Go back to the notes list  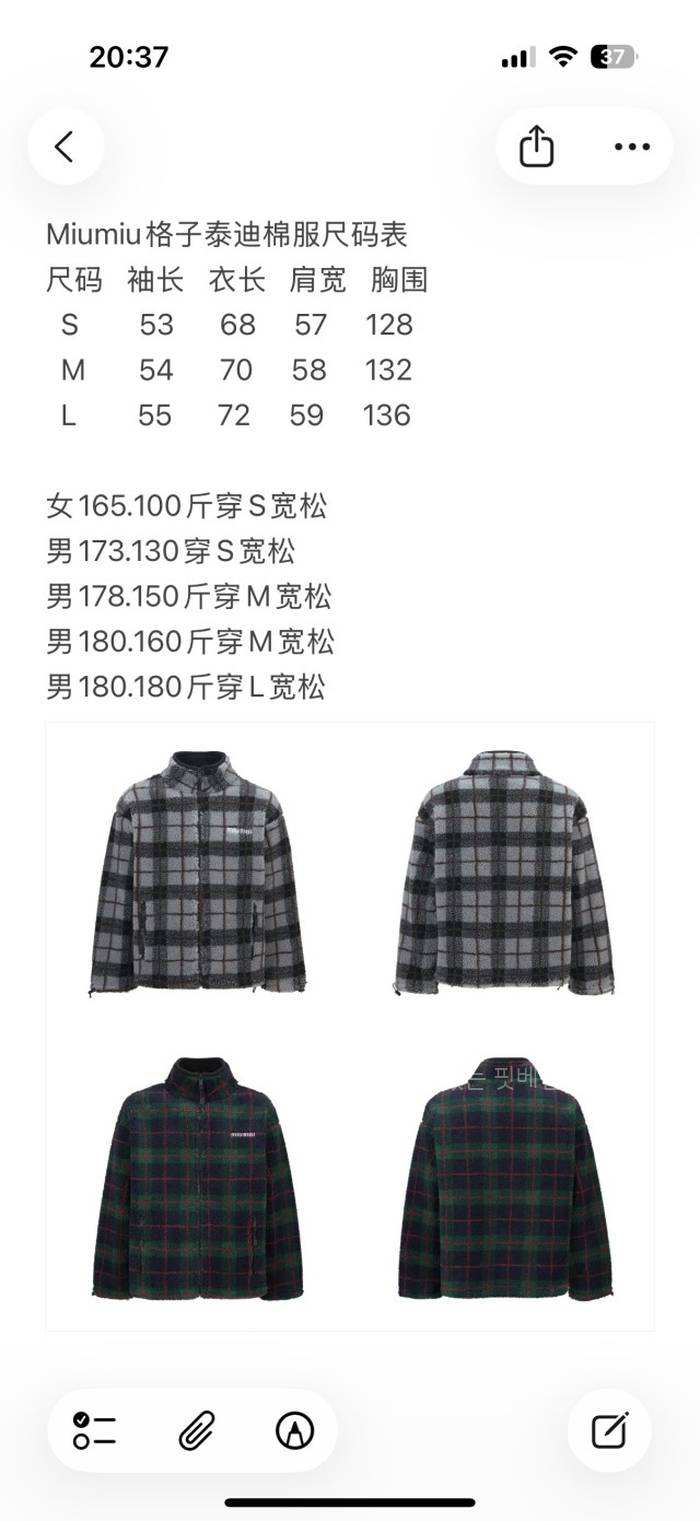pos(65,147)
